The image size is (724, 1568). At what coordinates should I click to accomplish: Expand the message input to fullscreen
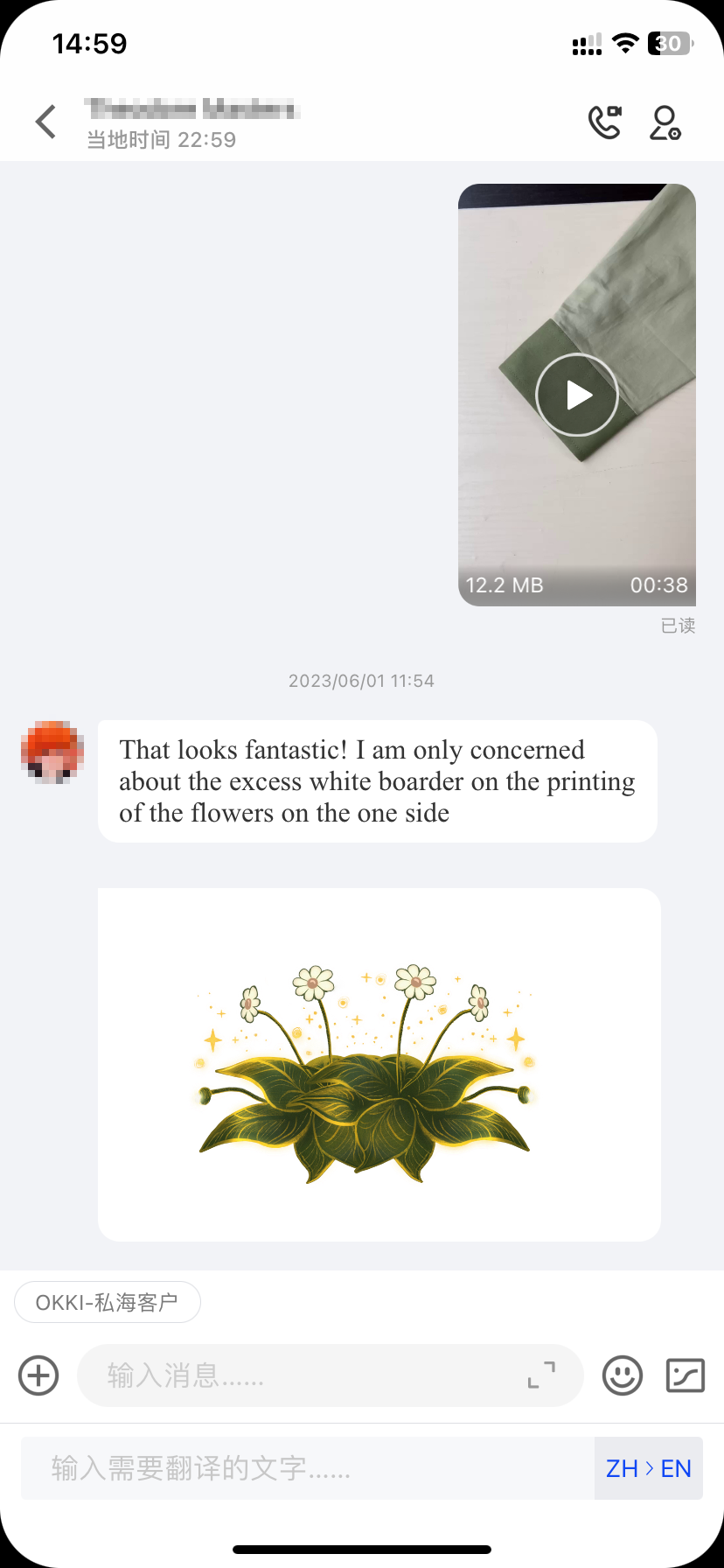click(541, 1375)
